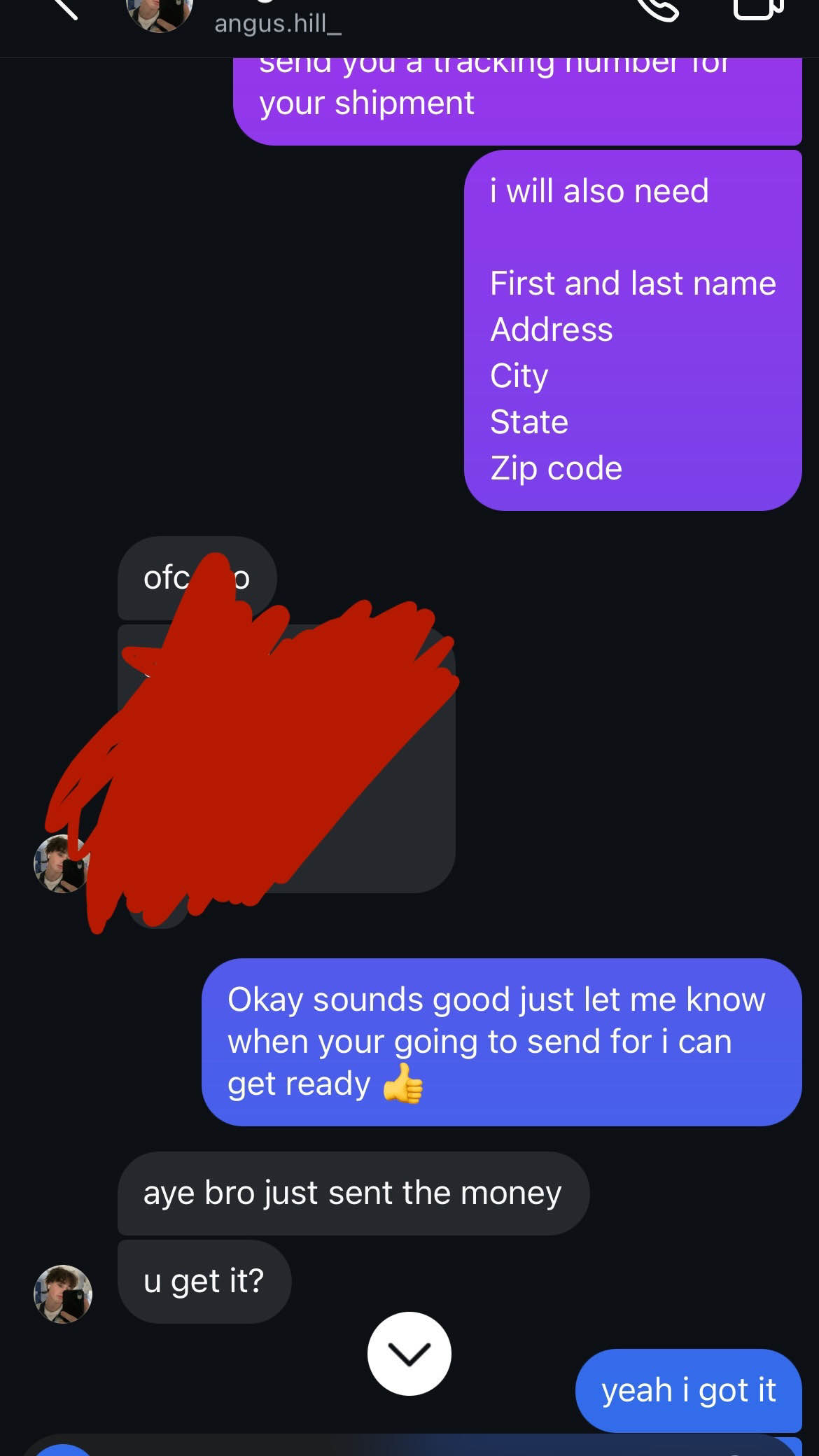Viewport: 819px width, 1456px height.
Task: Open angus.hill_ profile from header
Action: pos(277,23)
